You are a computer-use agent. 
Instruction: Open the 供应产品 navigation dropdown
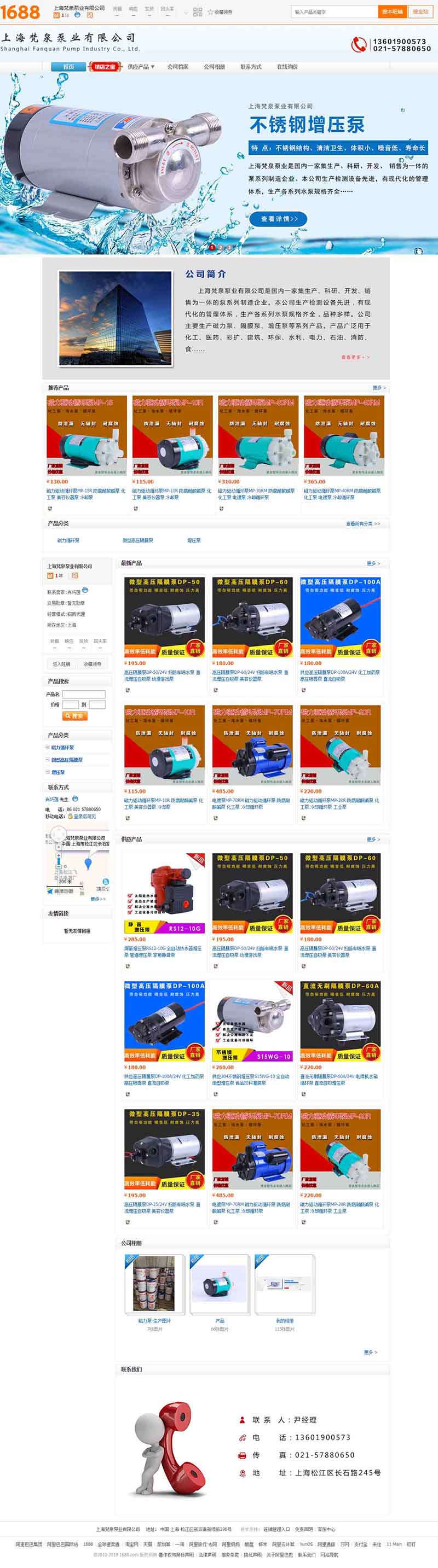coord(141,67)
